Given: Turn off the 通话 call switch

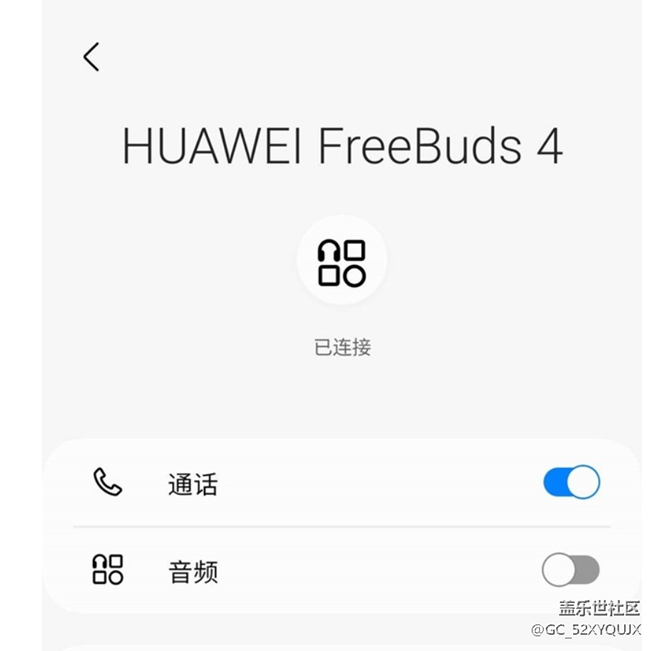Looking at the screenshot, I should pyautogui.click(x=571, y=483).
